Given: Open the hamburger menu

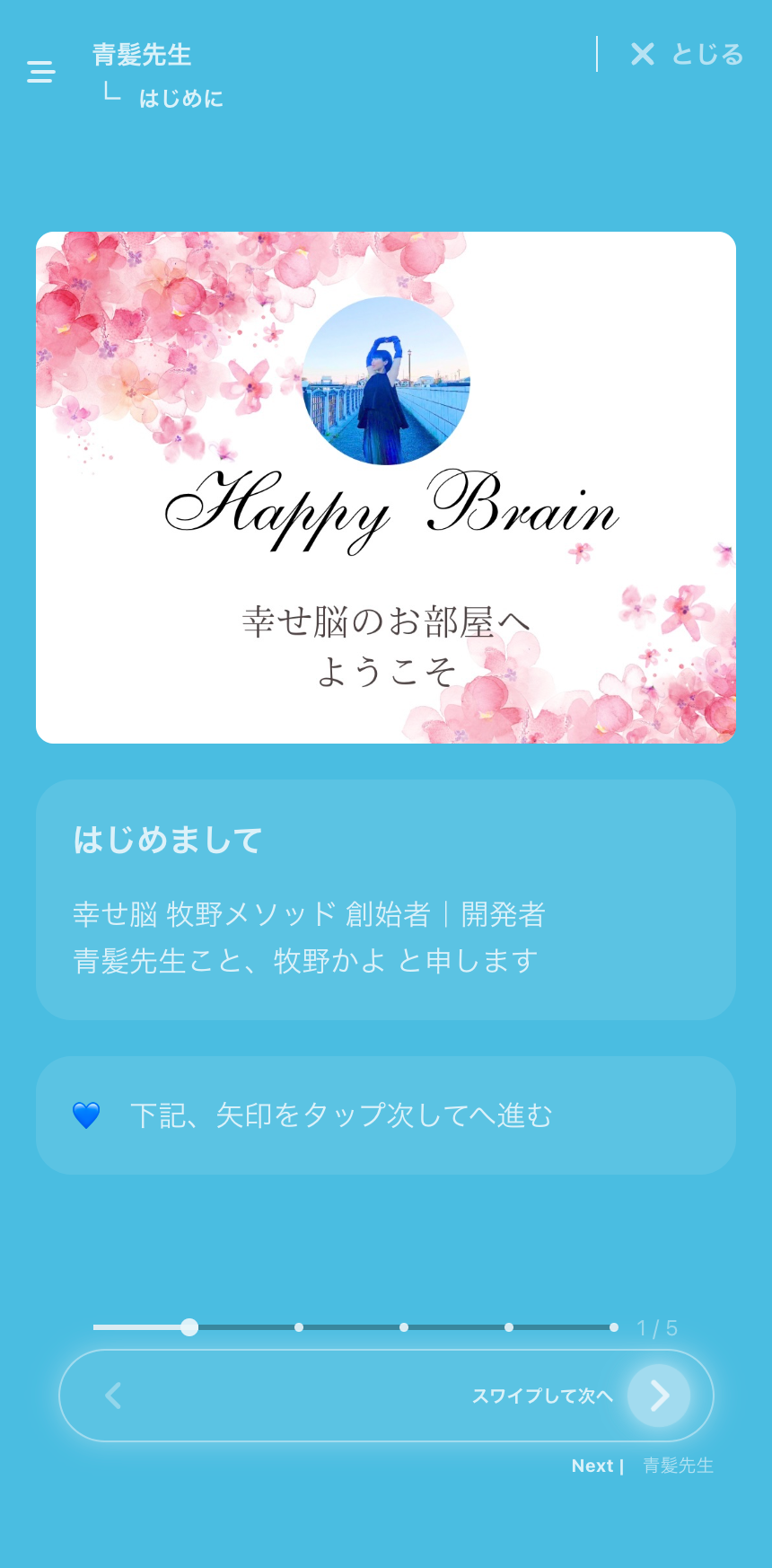Looking at the screenshot, I should point(41,72).
